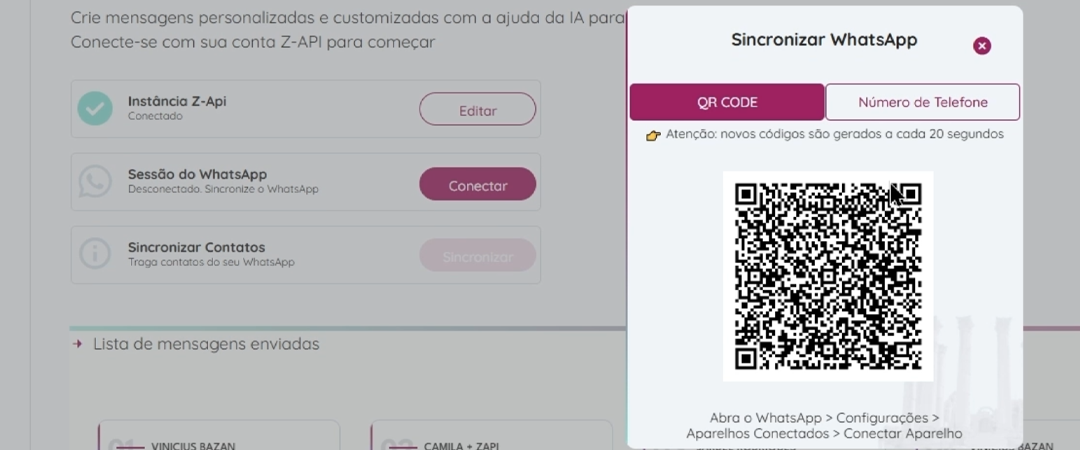Select the QR CODE tab

click(x=727, y=102)
